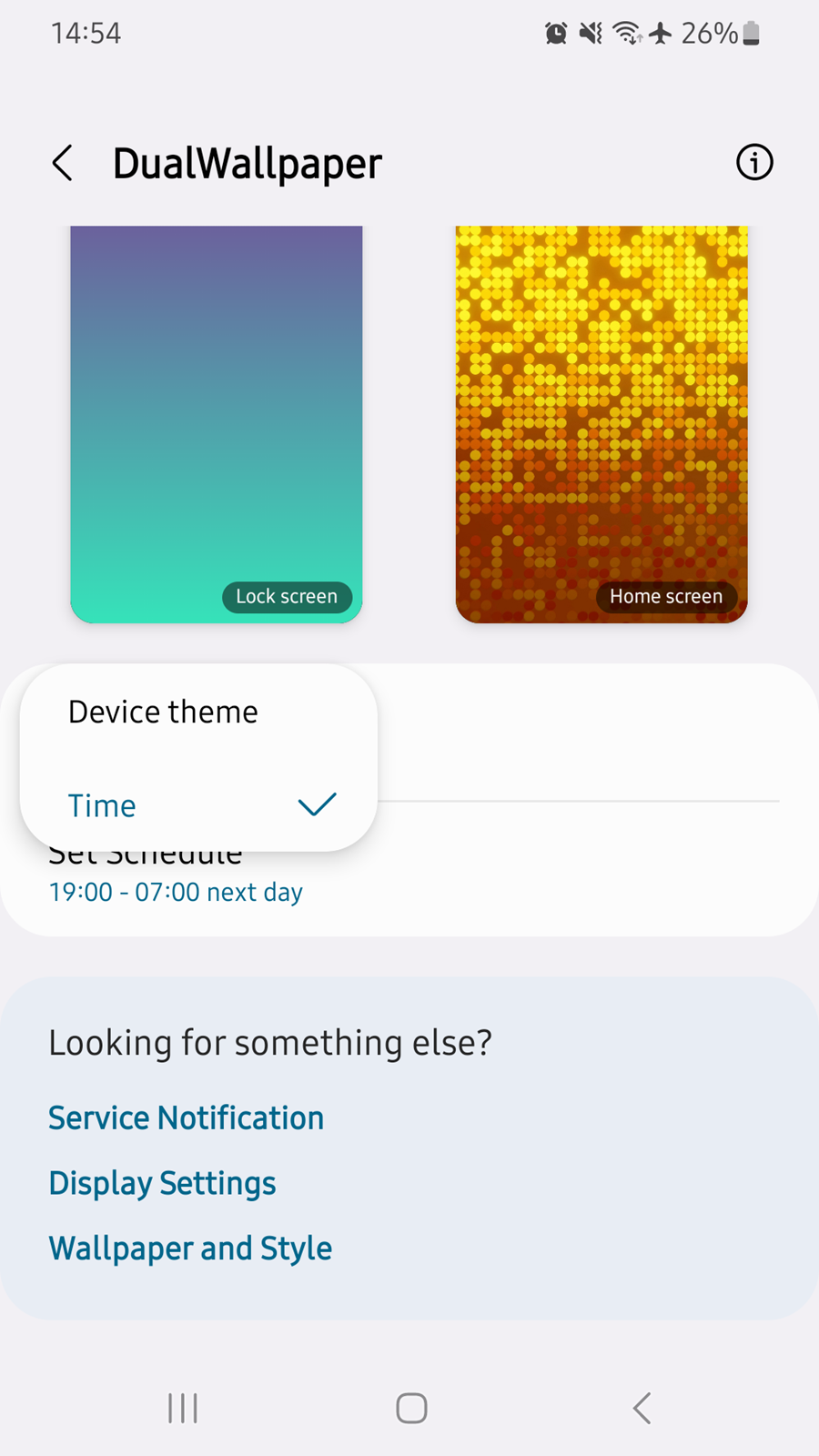This screenshot has width=819, height=1456.
Task: Open recent apps from navigation bar
Action: 183,1408
